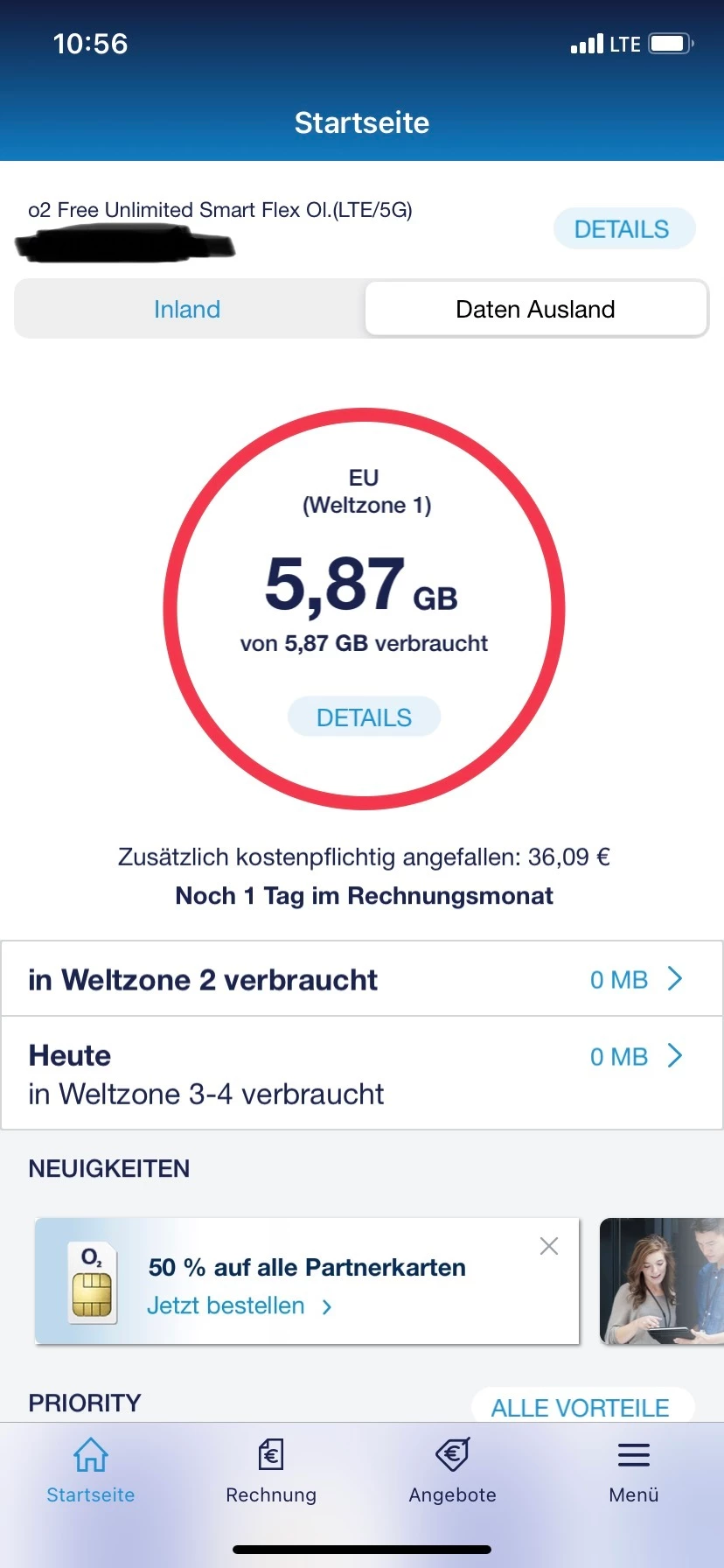The image size is (724, 1568).
Task: Open Weltzone 2 verbraucht row
Action: coord(362,979)
